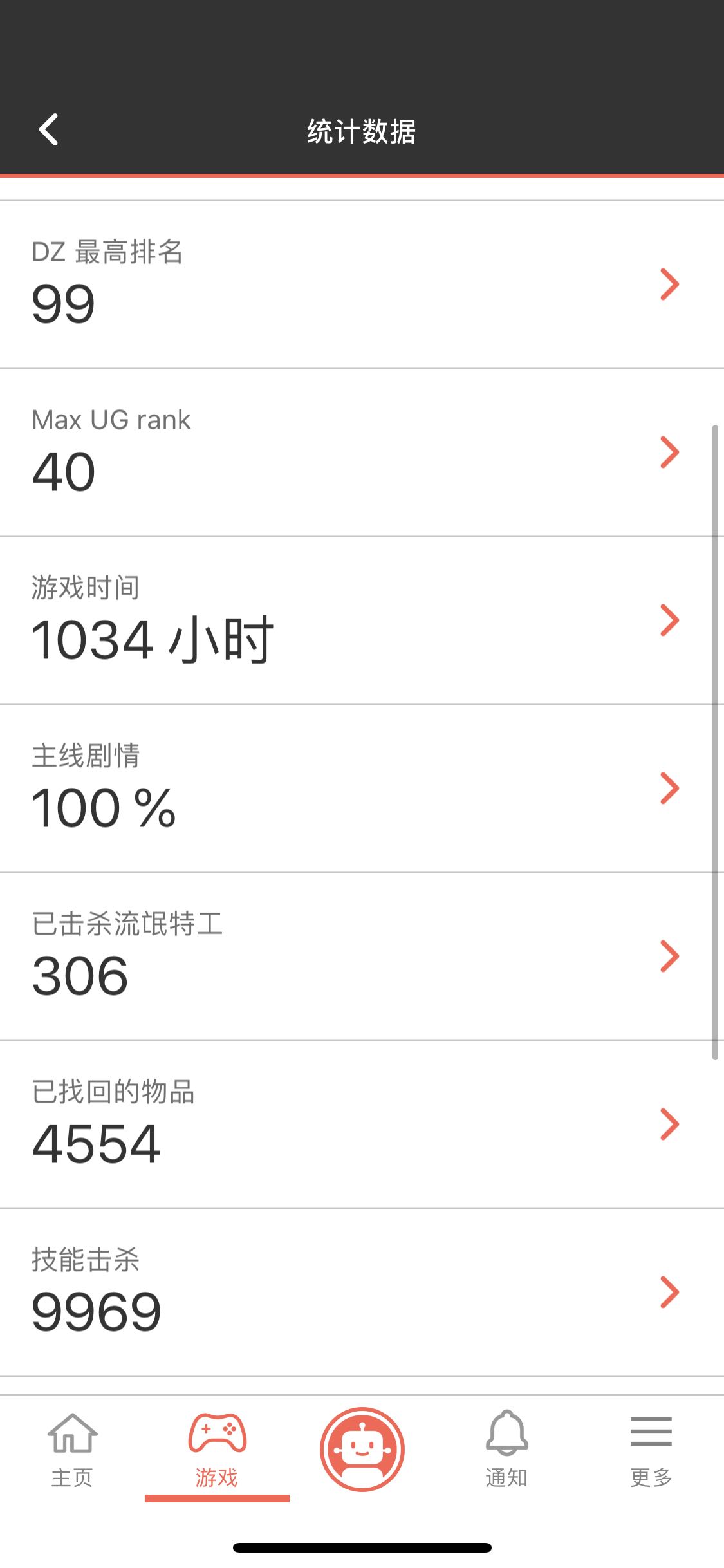Open the 已找回的物品 row
724x1568 pixels.
pyautogui.click(x=360, y=1125)
